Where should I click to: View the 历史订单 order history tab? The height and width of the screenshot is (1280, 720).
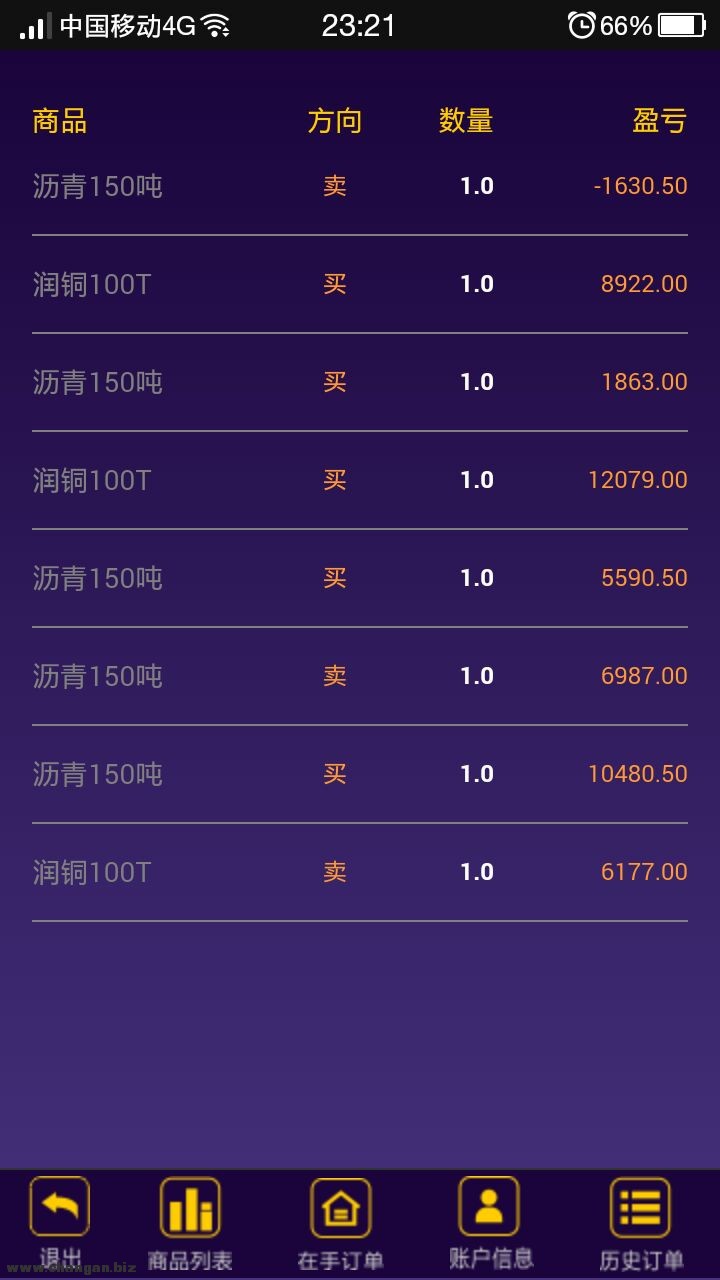coord(640,1222)
